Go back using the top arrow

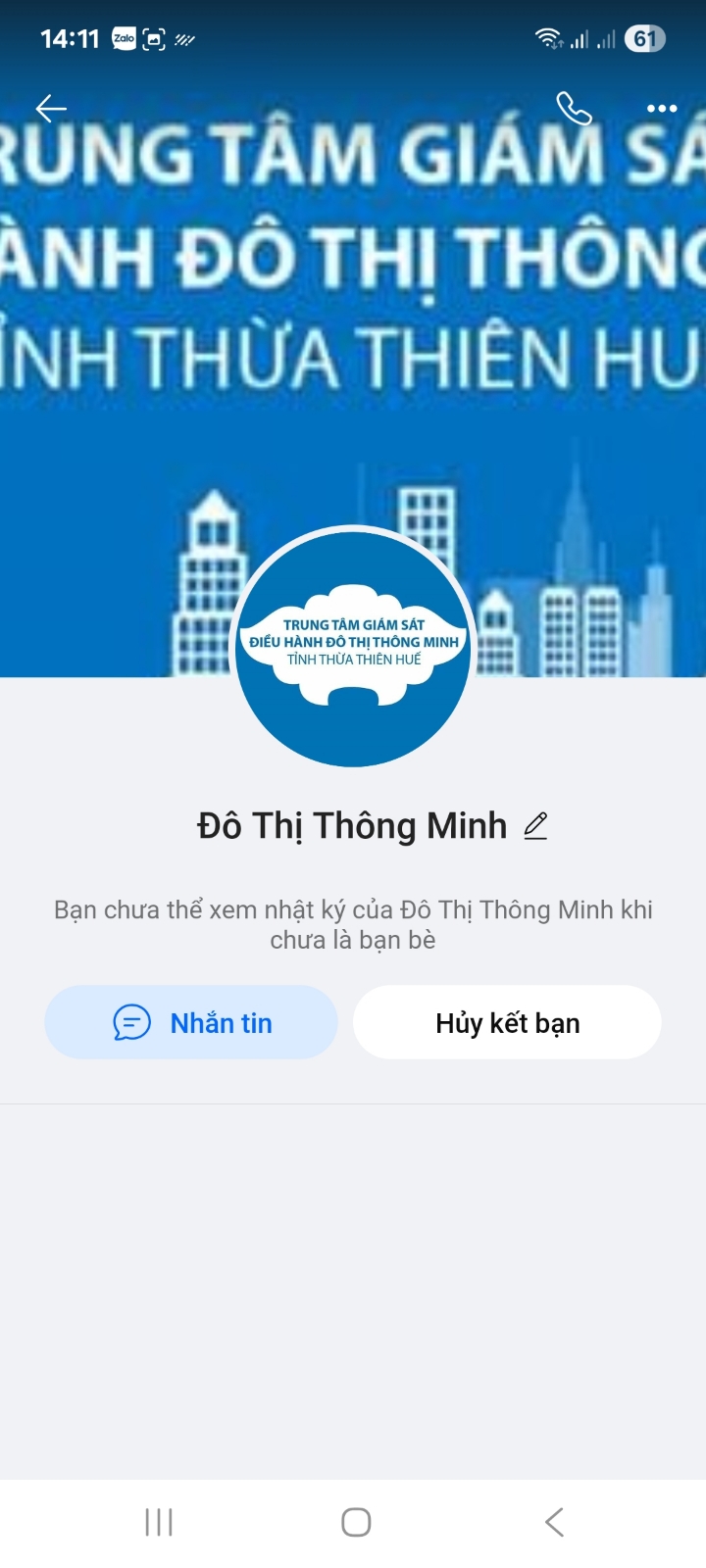click(51, 109)
